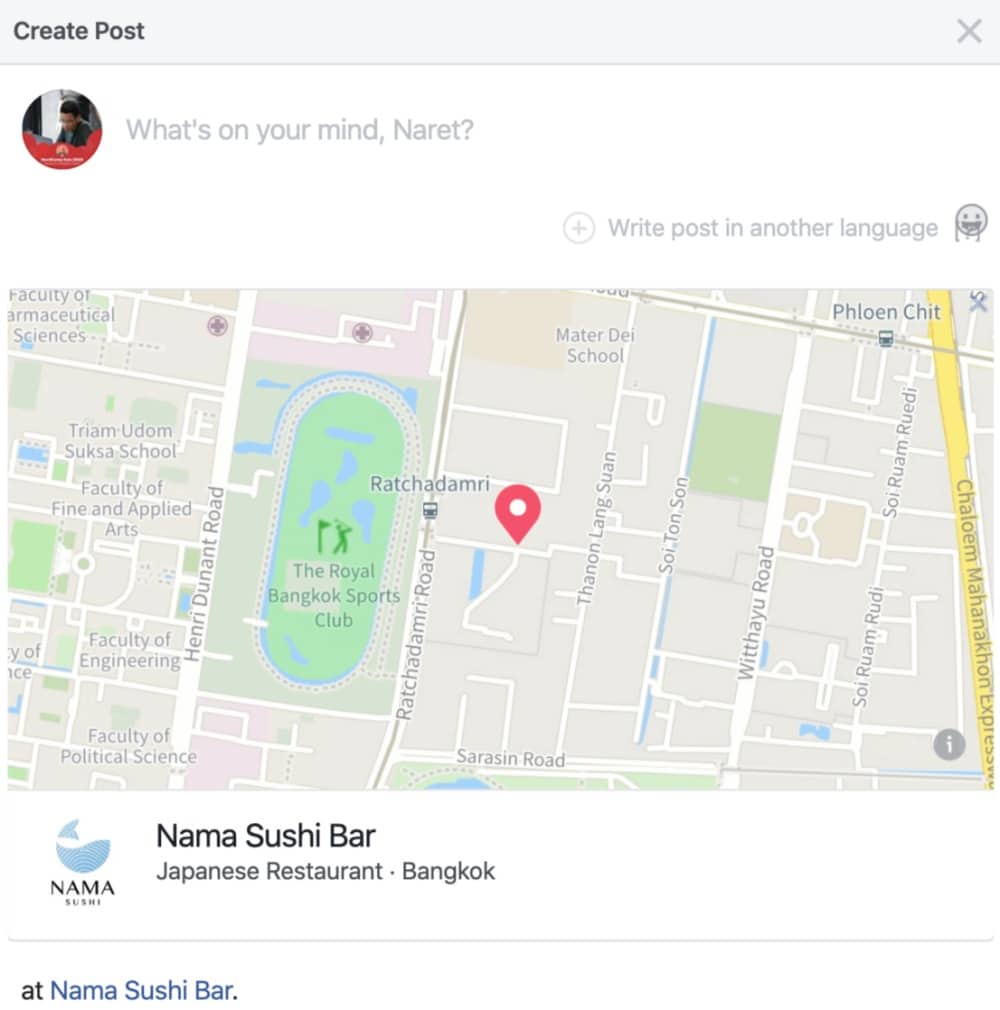Tap the 'What's on your mind, Naret?' field
Image resolution: width=1000 pixels, height=1010 pixels.
300,130
